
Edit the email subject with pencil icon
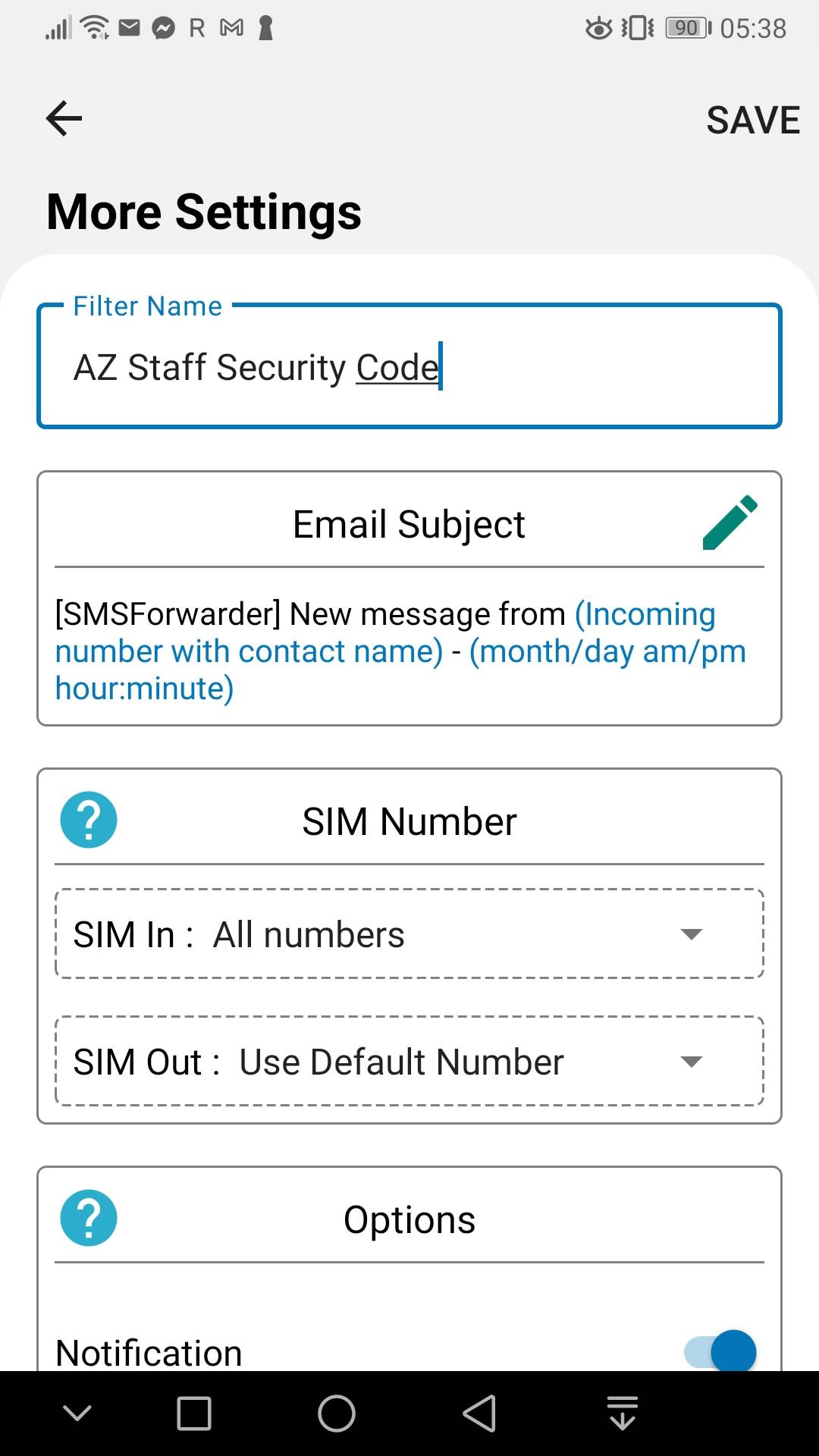click(x=730, y=523)
